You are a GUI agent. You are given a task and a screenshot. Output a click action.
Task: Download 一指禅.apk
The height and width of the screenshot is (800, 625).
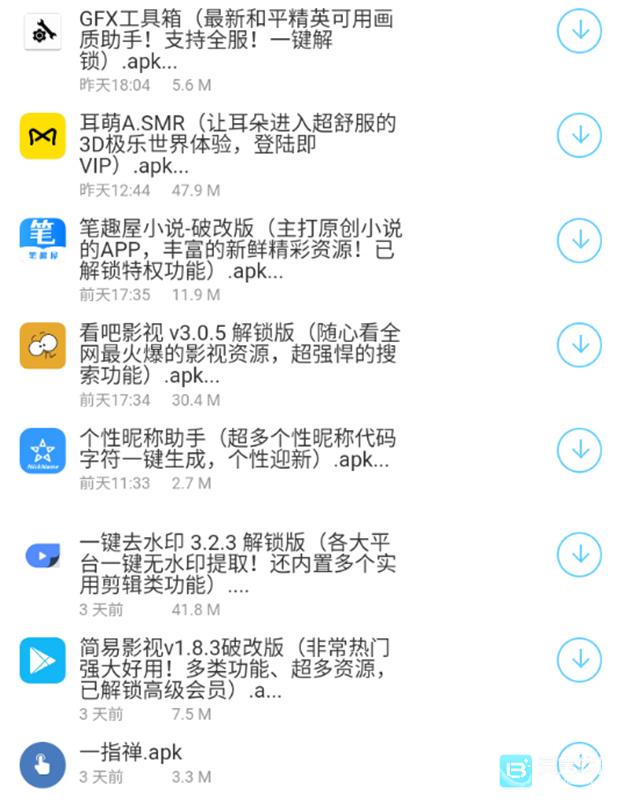pos(579,764)
